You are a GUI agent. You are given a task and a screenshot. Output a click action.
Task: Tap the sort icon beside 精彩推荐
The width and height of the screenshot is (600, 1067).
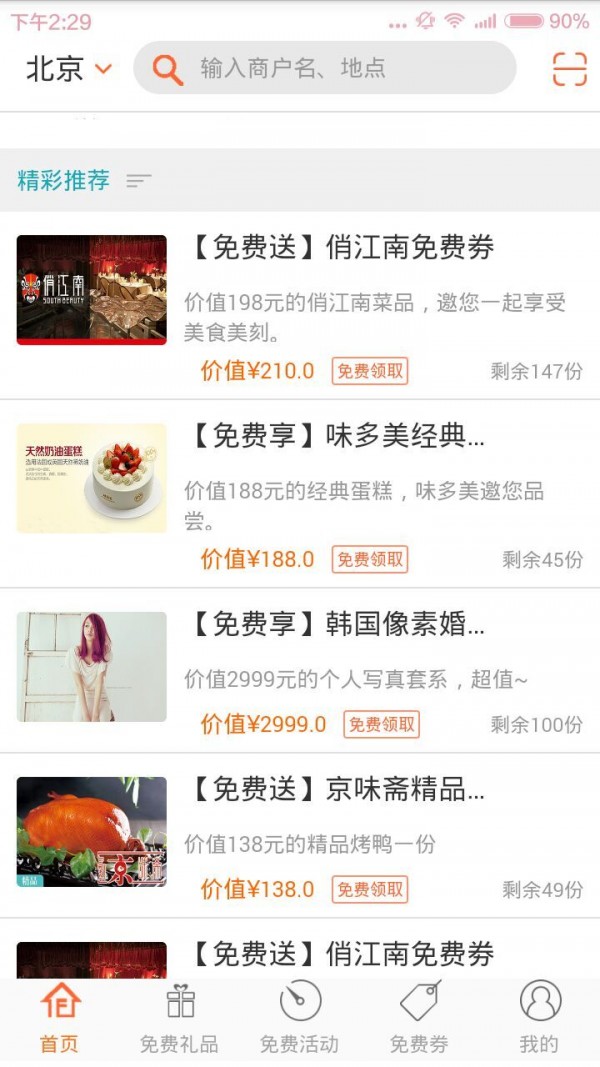[x=139, y=181]
